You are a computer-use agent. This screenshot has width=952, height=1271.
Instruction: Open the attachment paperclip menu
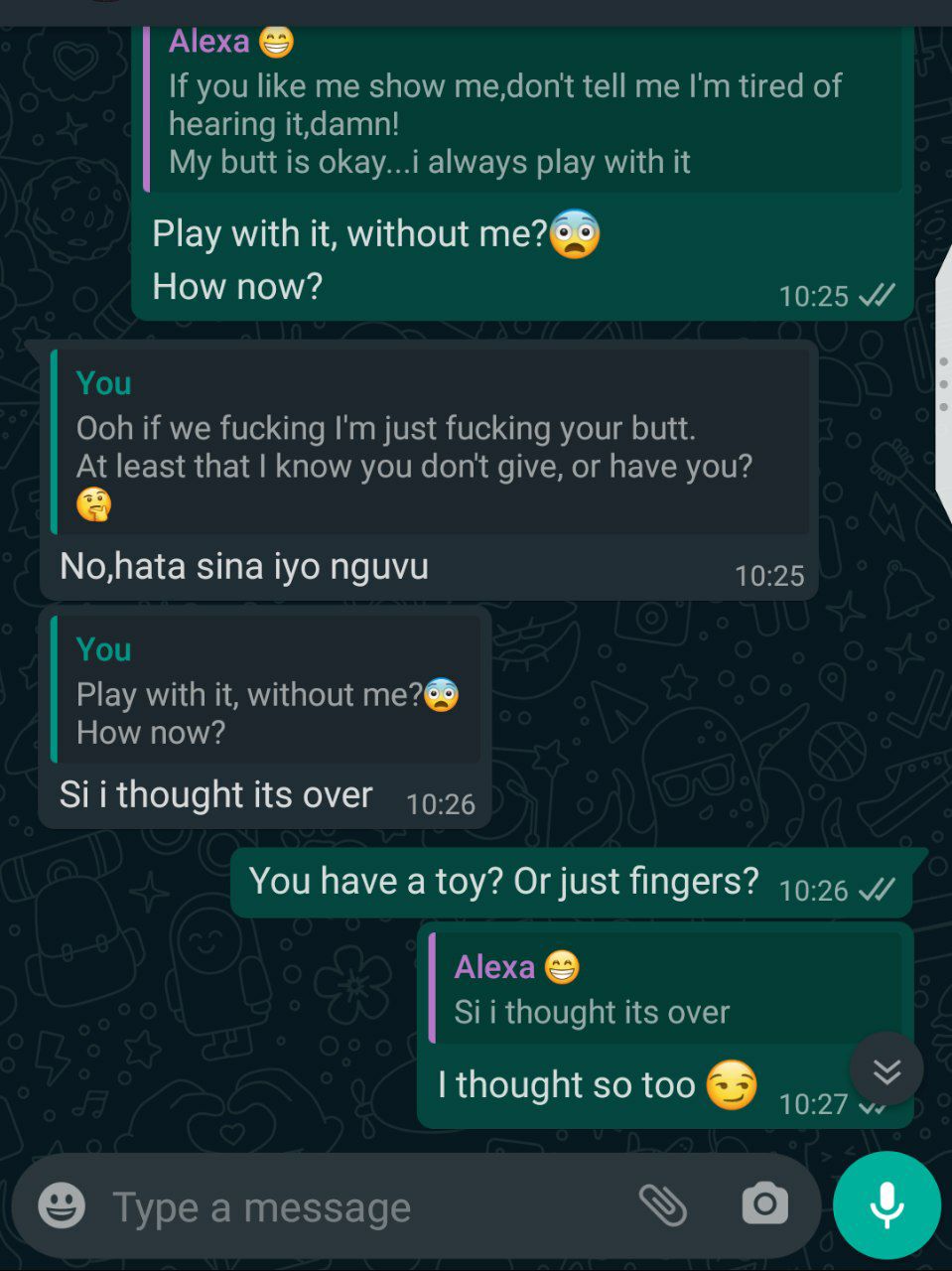(x=662, y=1205)
